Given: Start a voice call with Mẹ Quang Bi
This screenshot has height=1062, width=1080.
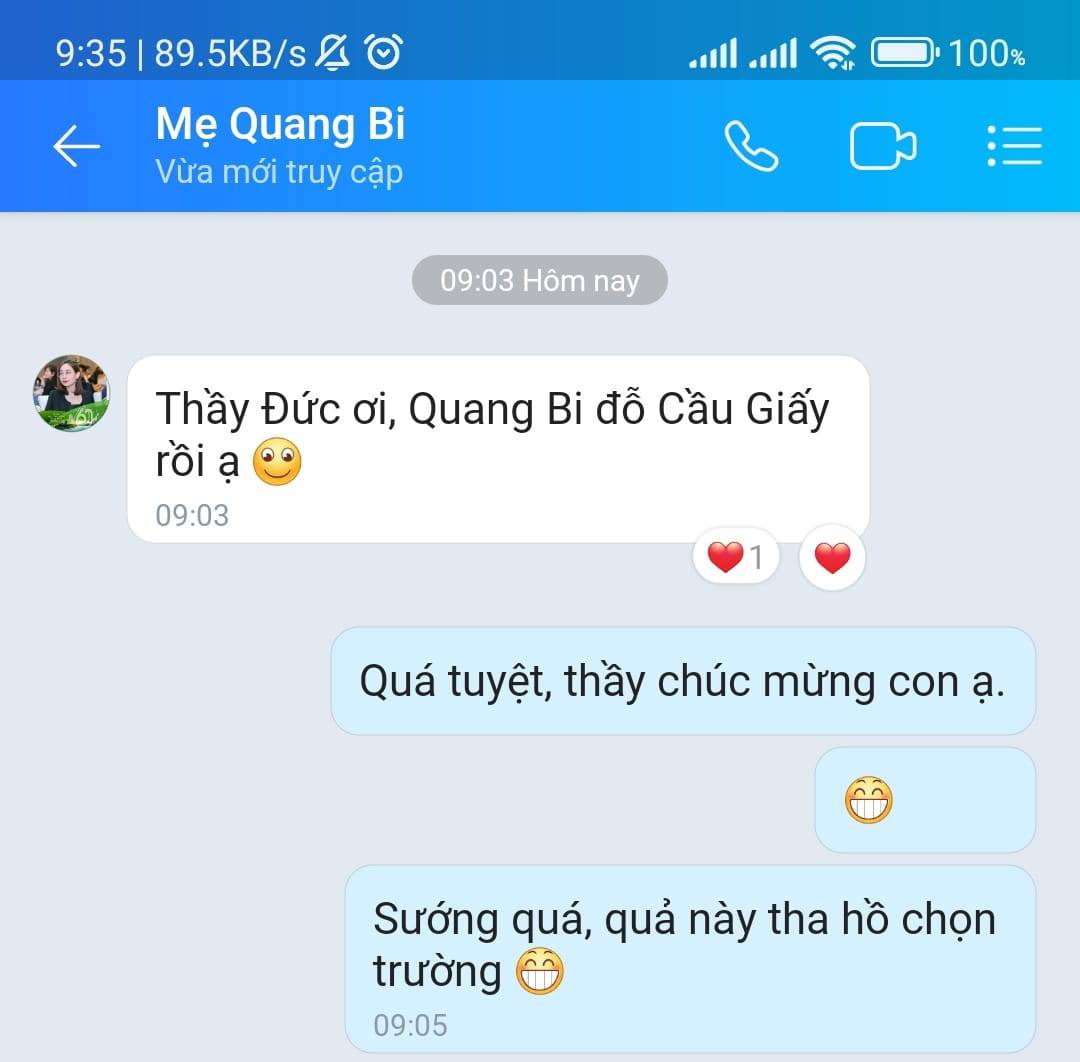Looking at the screenshot, I should coord(751,147).
